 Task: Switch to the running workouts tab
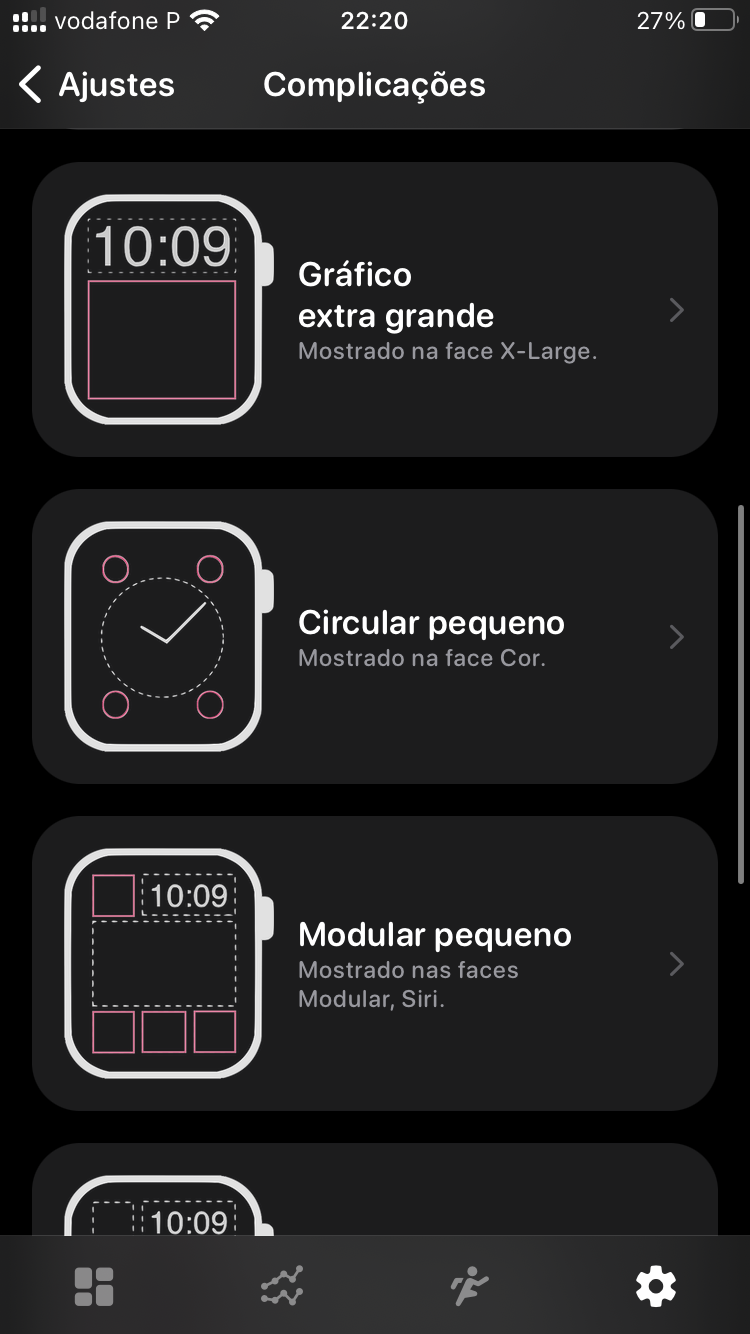(469, 1286)
